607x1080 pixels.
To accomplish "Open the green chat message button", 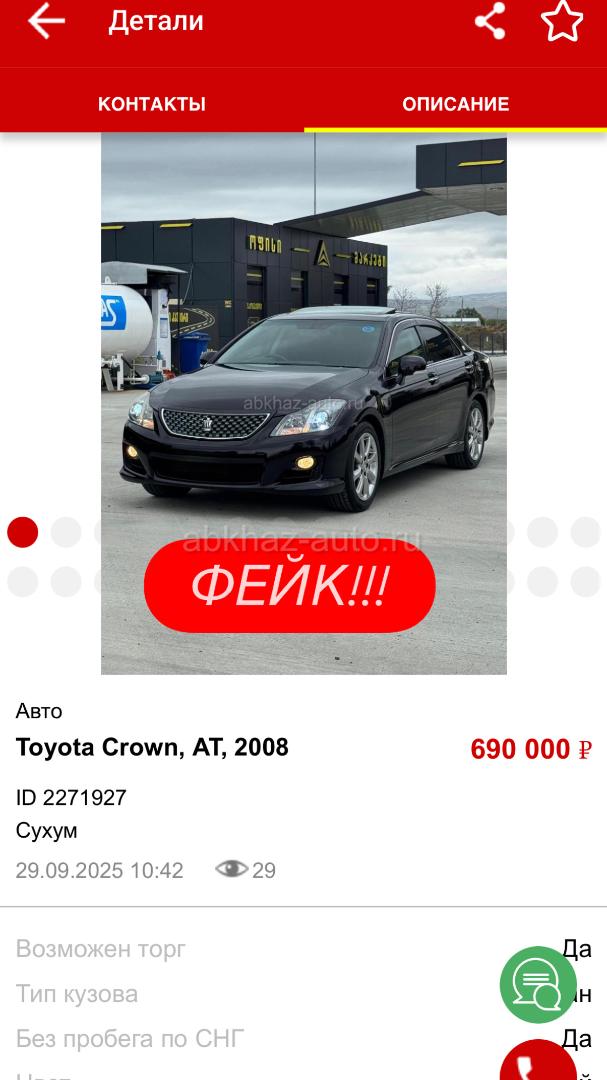I will [x=538, y=984].
